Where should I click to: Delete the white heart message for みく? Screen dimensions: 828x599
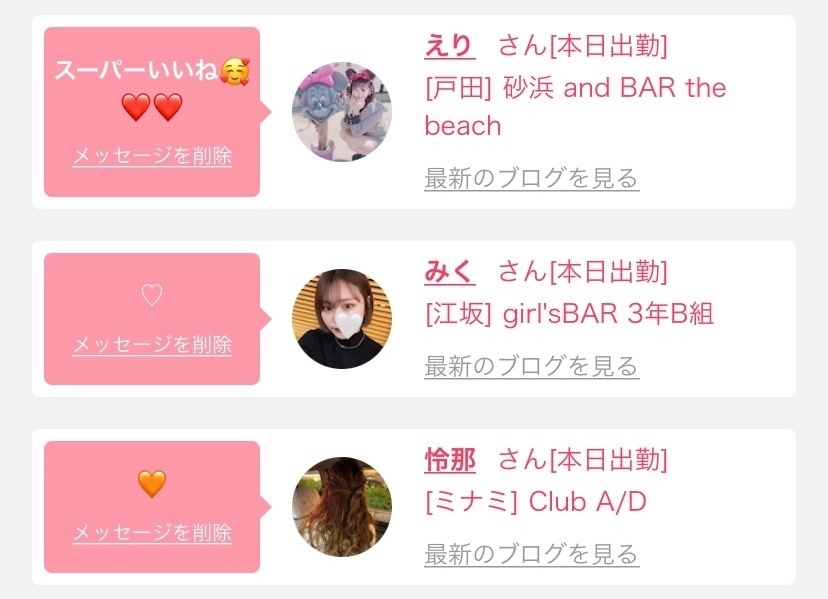152,344
